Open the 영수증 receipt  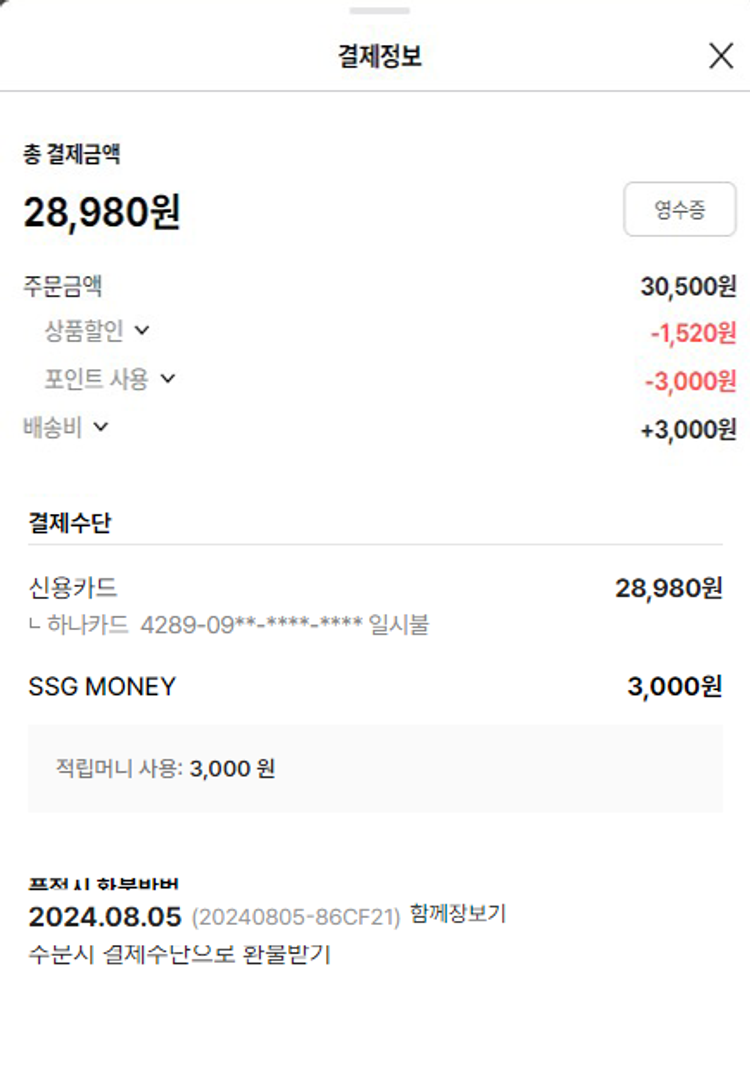[x=680, y=209]
